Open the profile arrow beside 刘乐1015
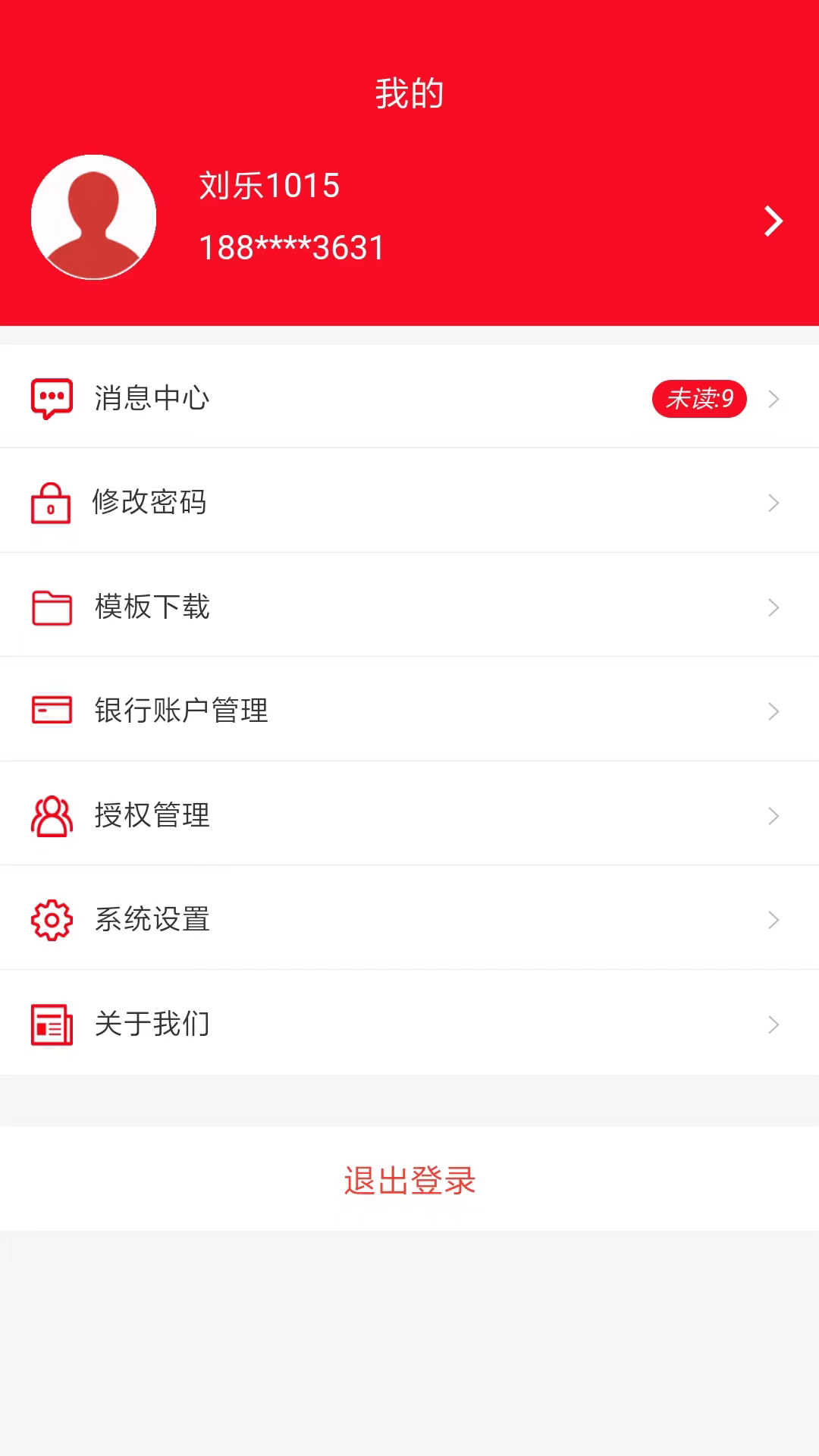The height and width of the screenshot is (1456, 819). click(x=773, y=221)
